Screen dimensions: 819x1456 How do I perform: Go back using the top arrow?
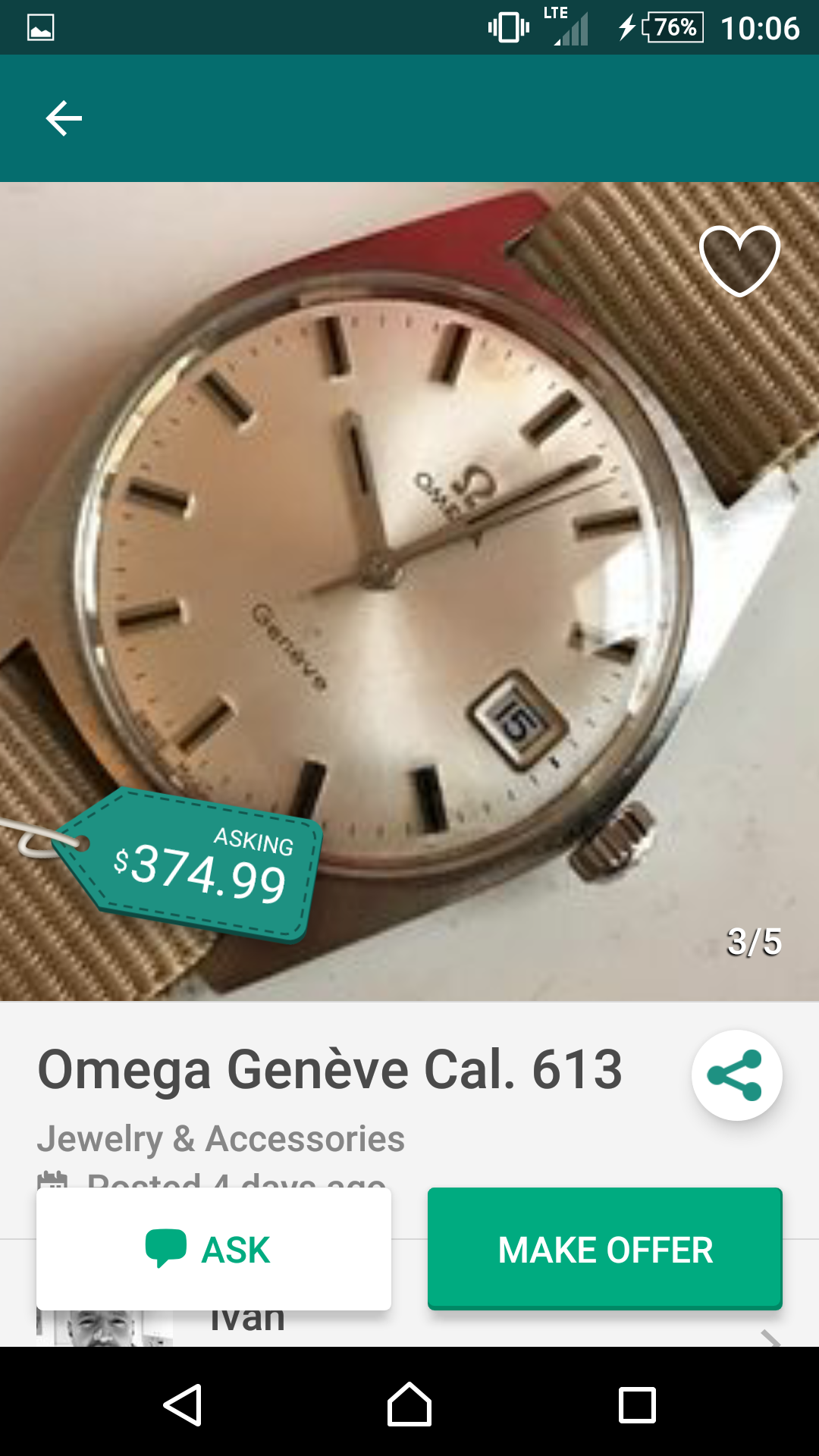64,118
